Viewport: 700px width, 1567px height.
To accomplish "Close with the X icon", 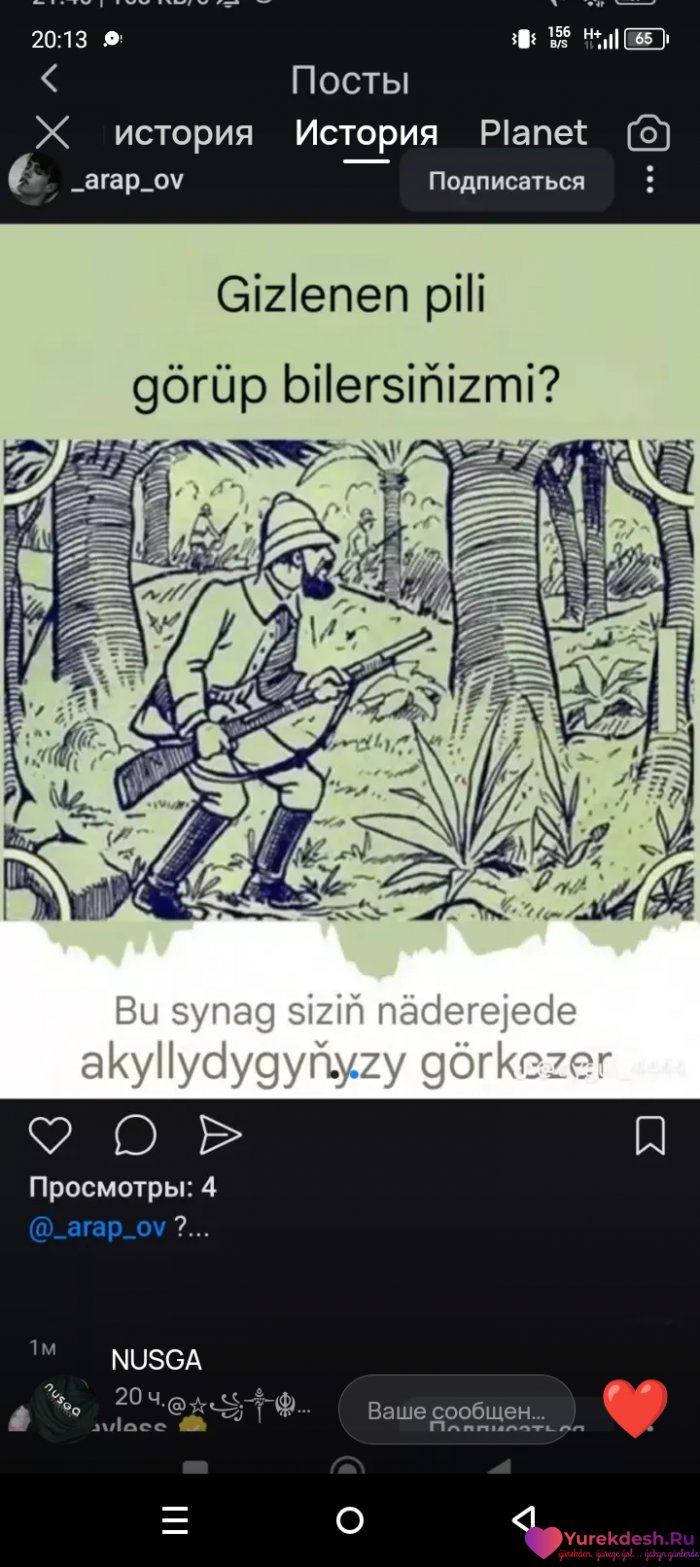I will coord(52,132).
